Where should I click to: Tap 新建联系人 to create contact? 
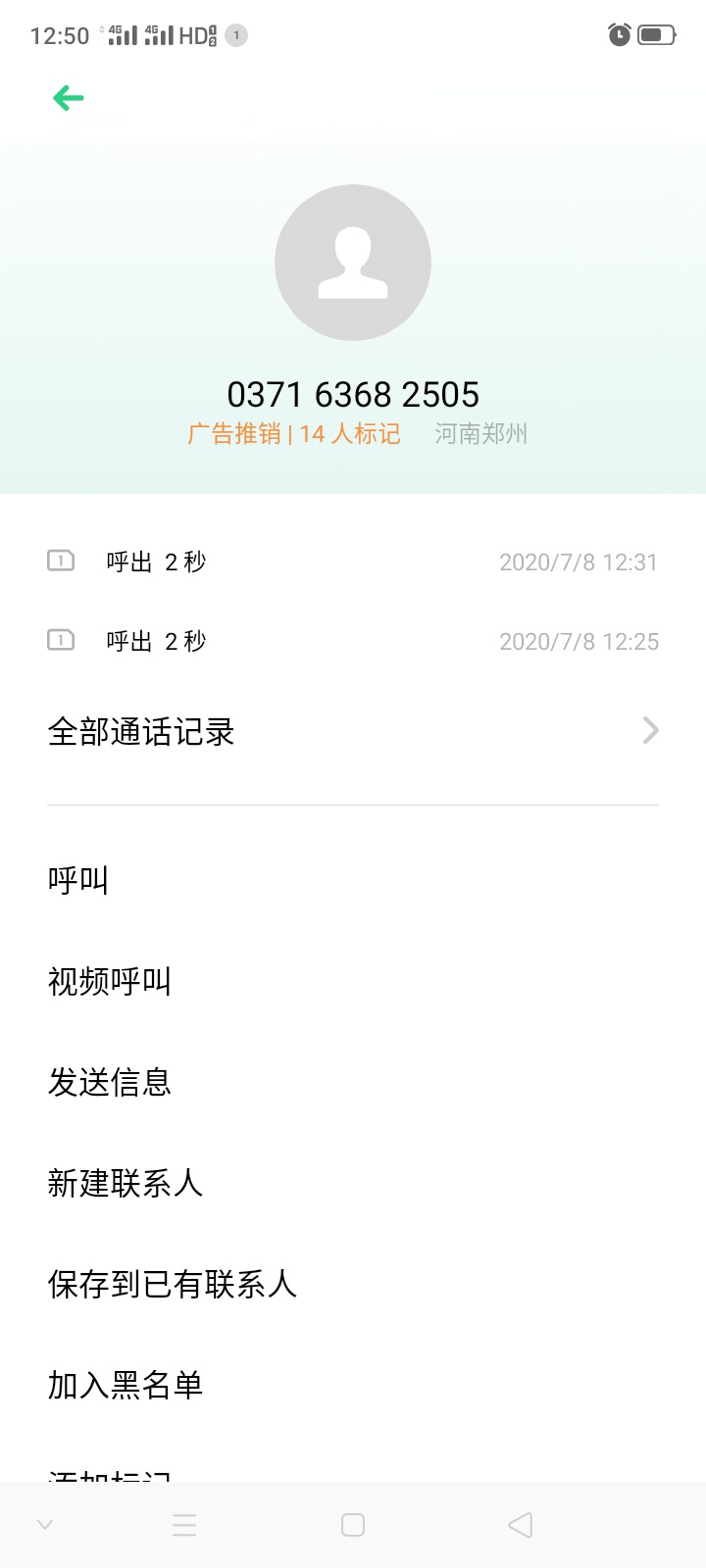(x=353, y=1183)
